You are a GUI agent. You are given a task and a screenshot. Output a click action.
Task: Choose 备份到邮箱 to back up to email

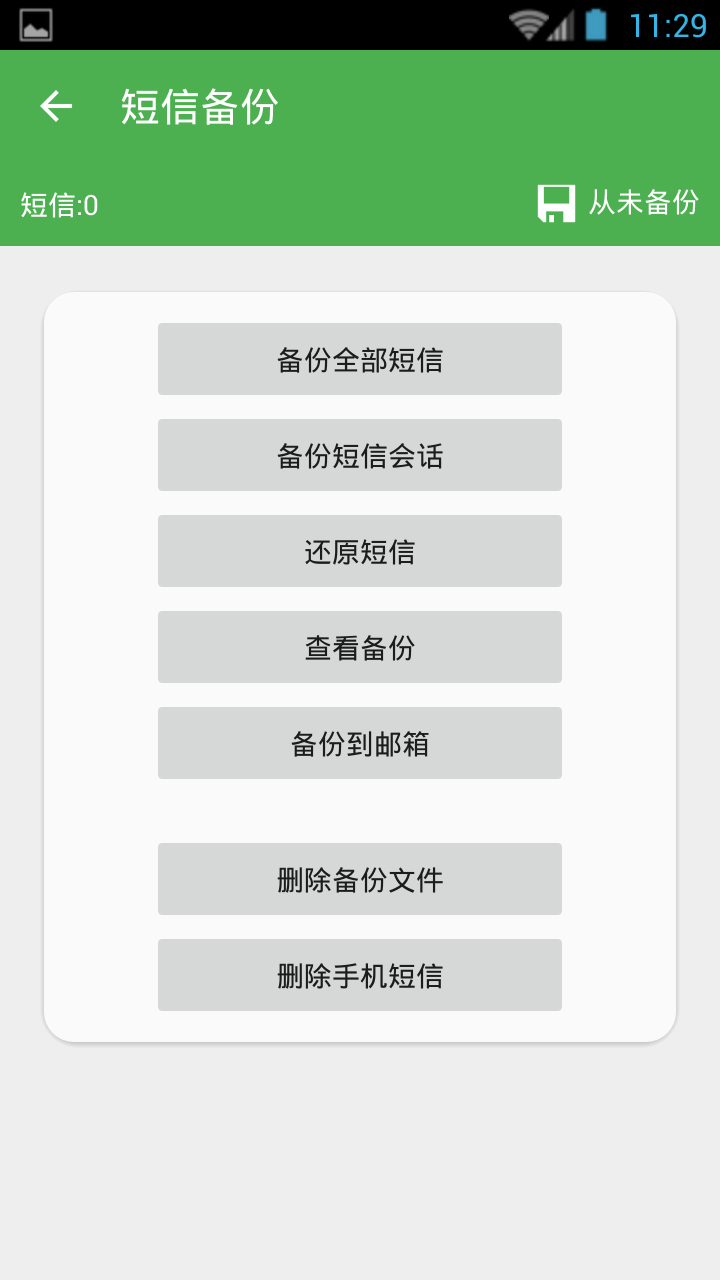[x=359, y=742]
